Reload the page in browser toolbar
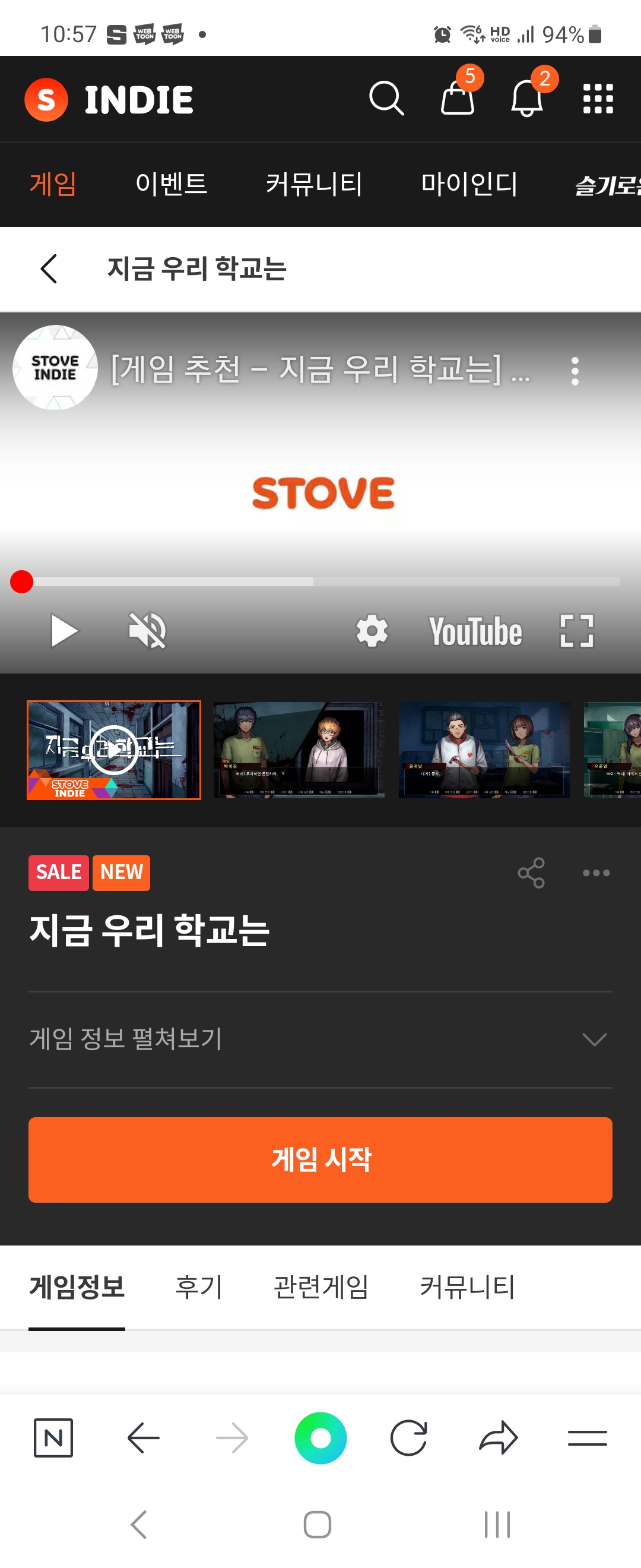The height and width of the screenshot is (1568, 641). coord(409,1438)
